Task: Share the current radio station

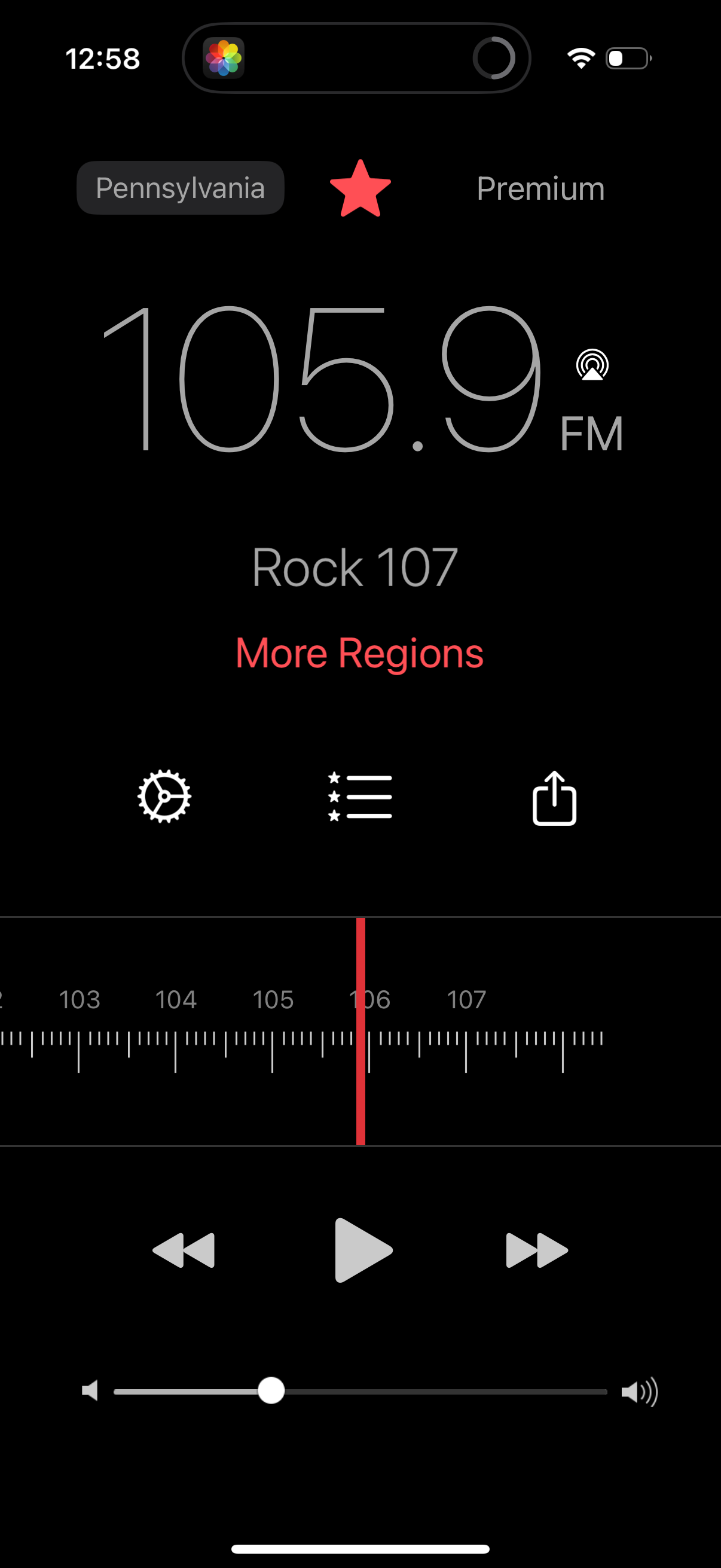Action: [555, 798]
